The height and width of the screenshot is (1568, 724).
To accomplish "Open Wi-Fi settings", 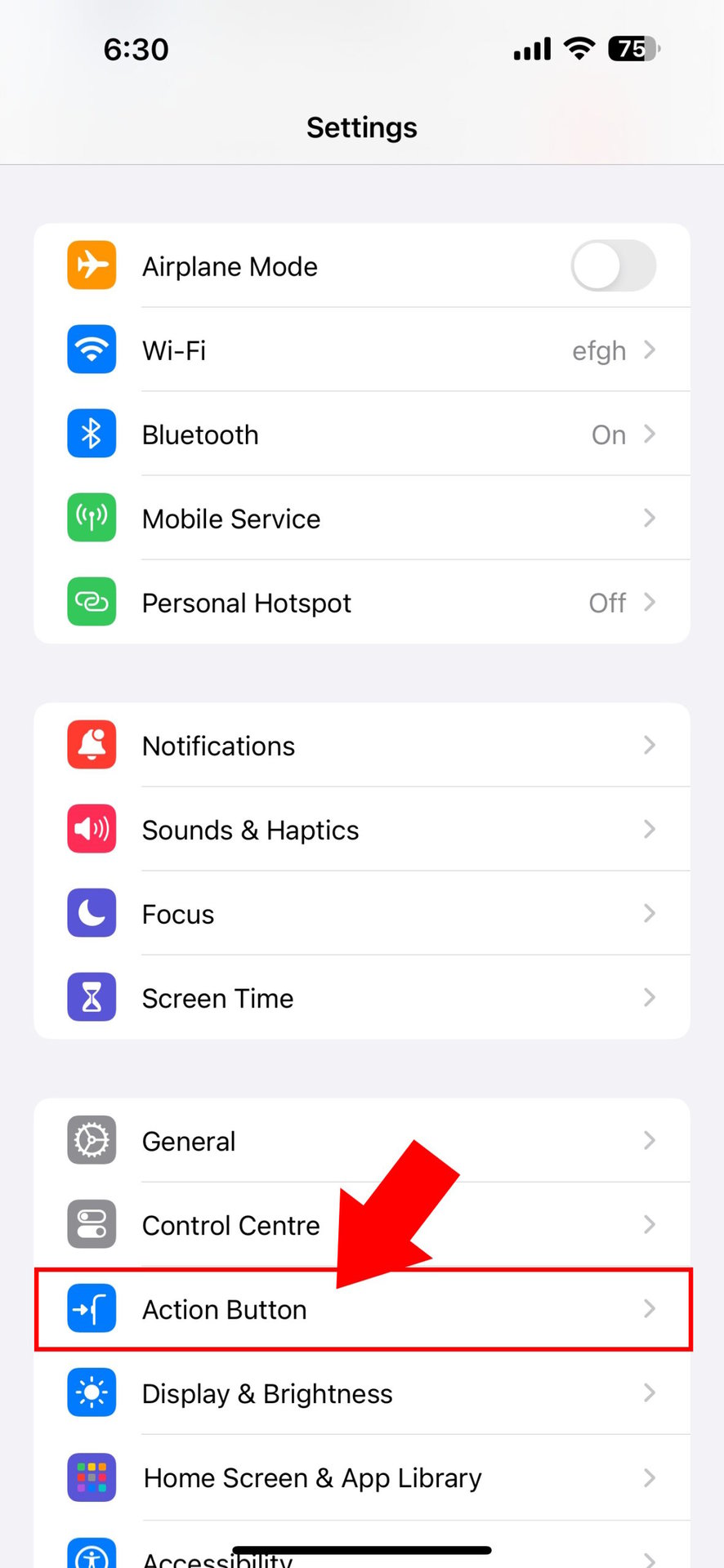I will [x=361, y=350].
